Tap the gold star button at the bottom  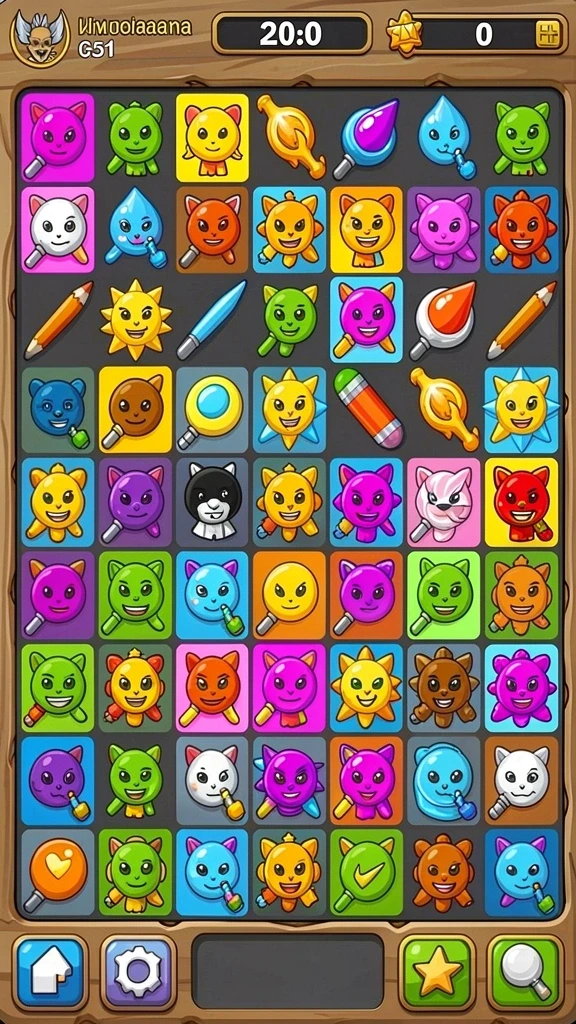[x=437, y=972]
